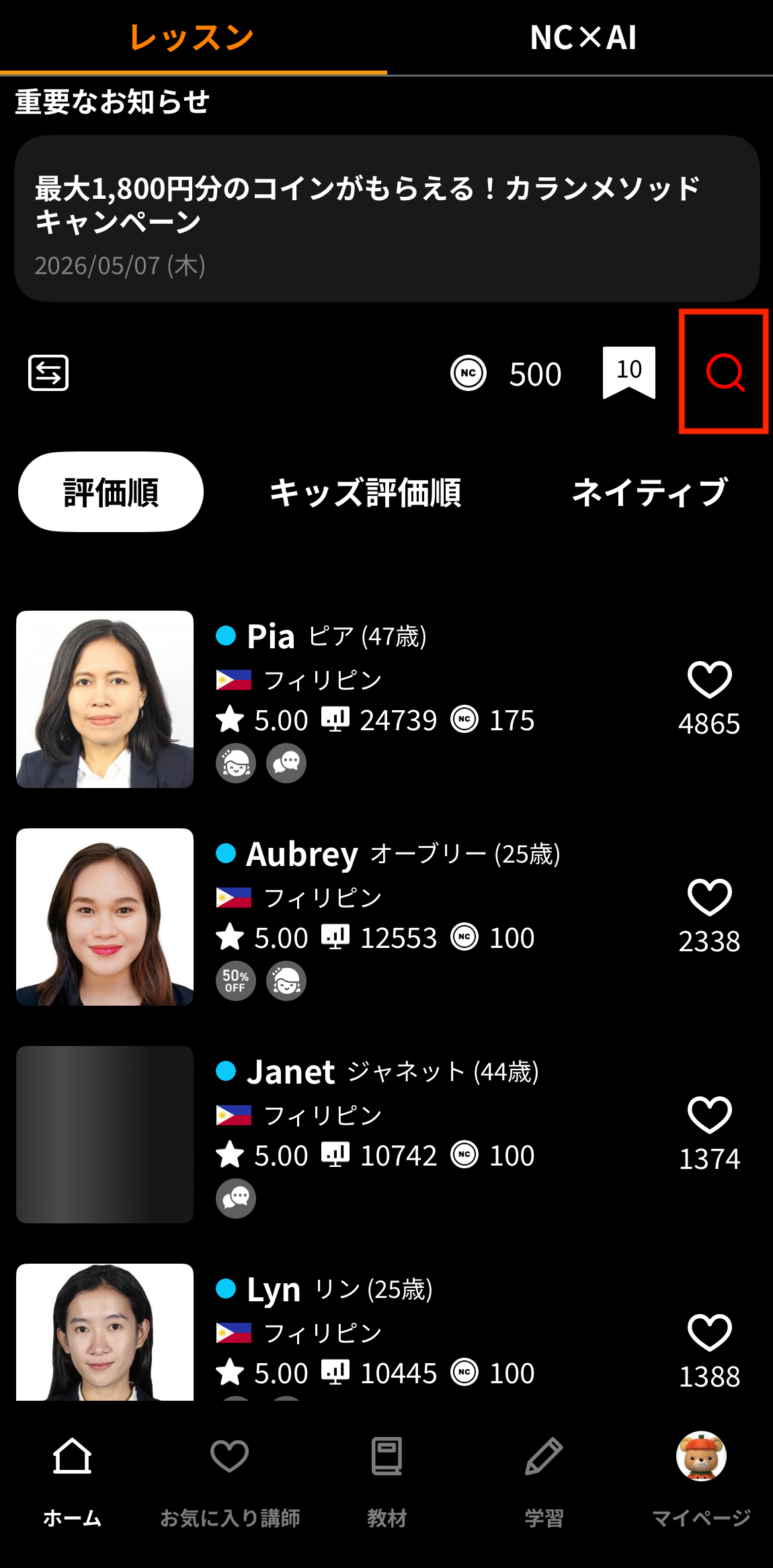Go to お気に入り講師 tab

(x=230, y=1481)
